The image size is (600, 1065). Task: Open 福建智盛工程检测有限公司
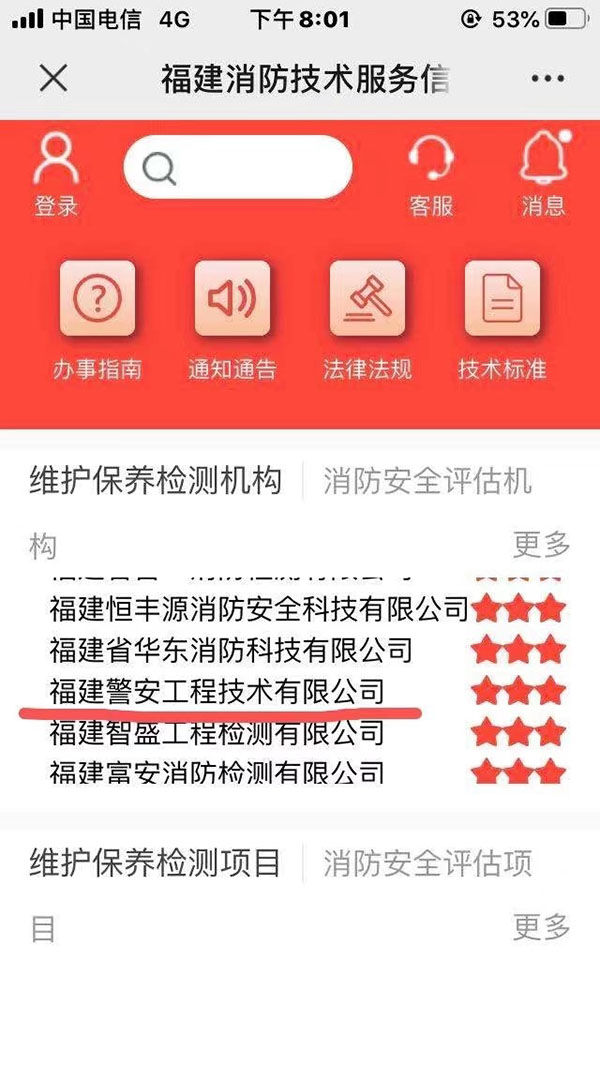coord(216,733)
